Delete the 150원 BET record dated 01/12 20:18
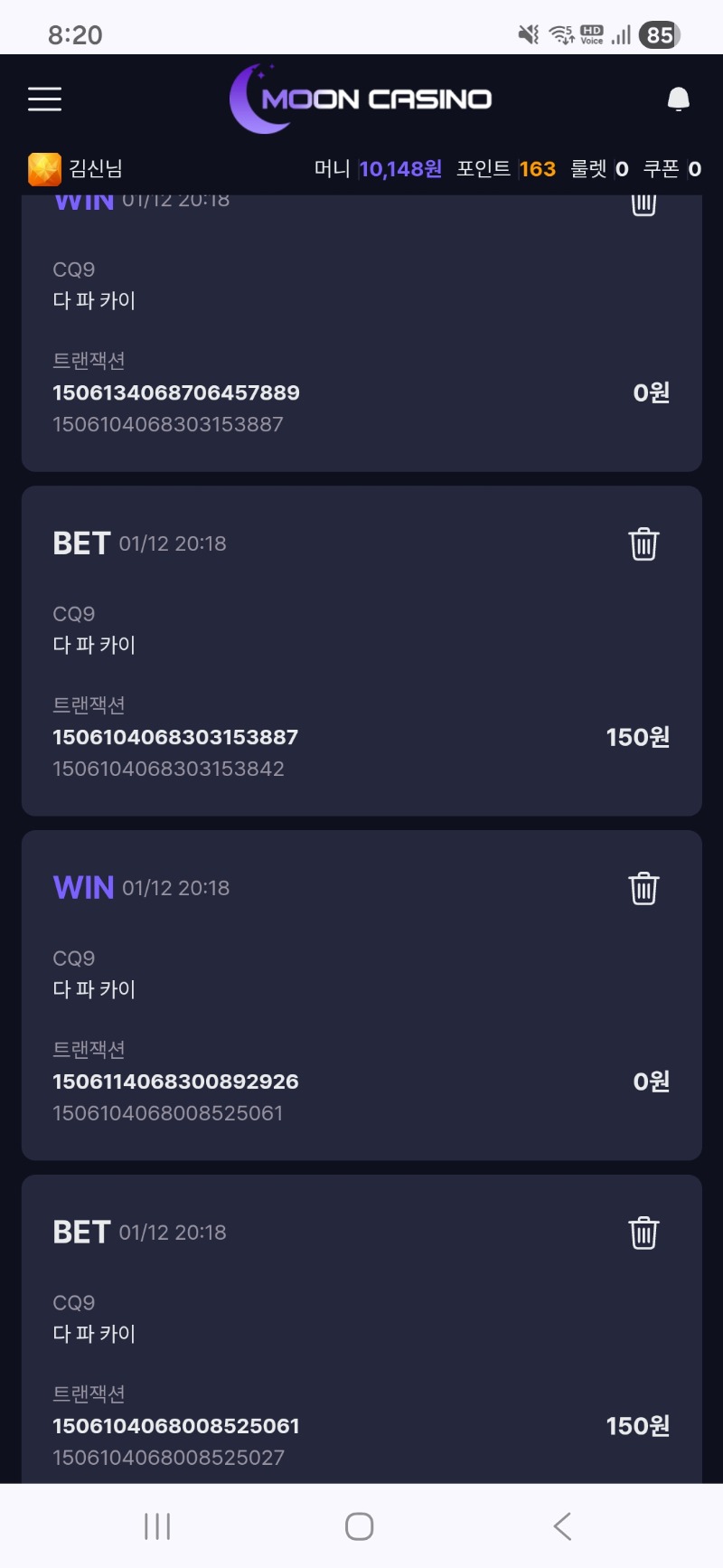The height and width of the screenshot is (1568, 723). (643, 543)
